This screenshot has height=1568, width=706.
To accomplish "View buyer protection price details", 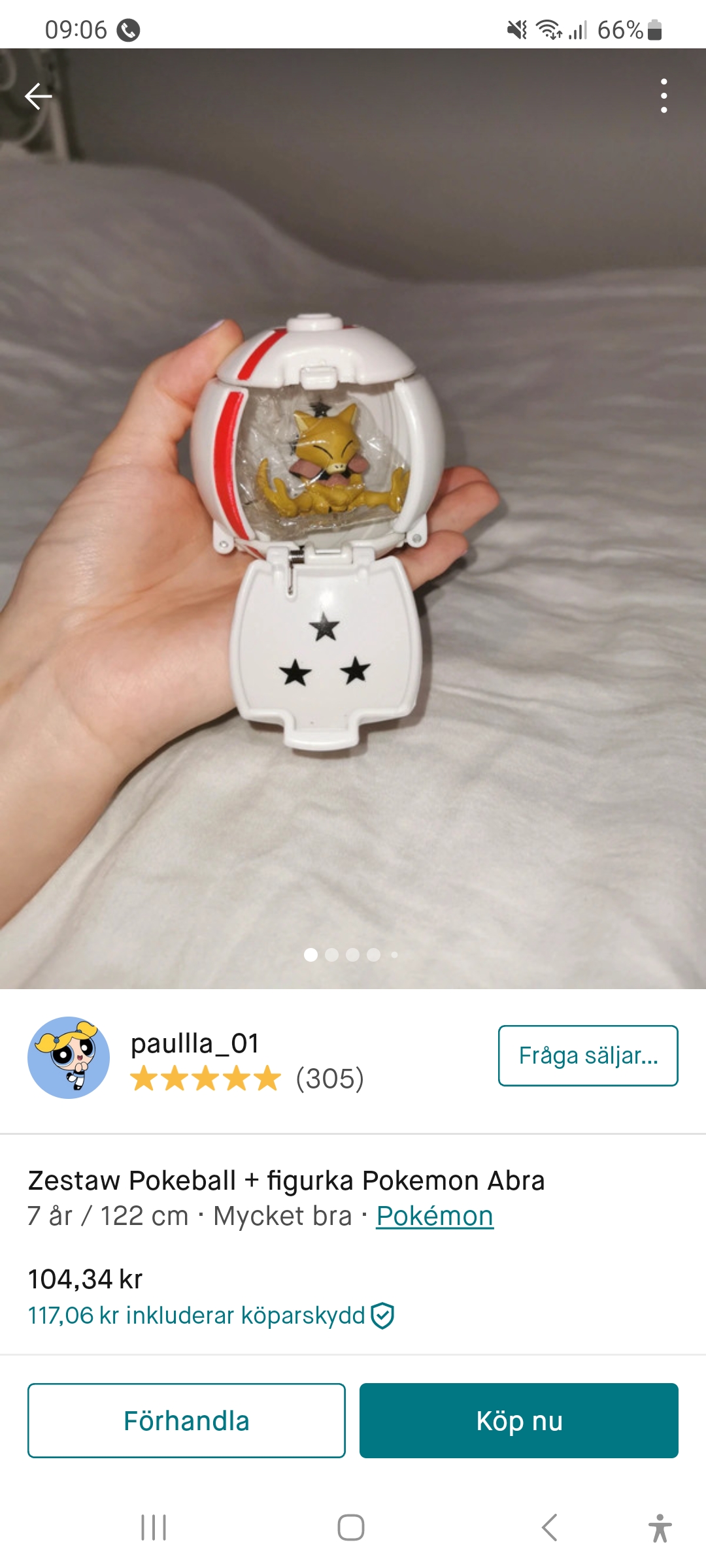I will click(210, 1315).
